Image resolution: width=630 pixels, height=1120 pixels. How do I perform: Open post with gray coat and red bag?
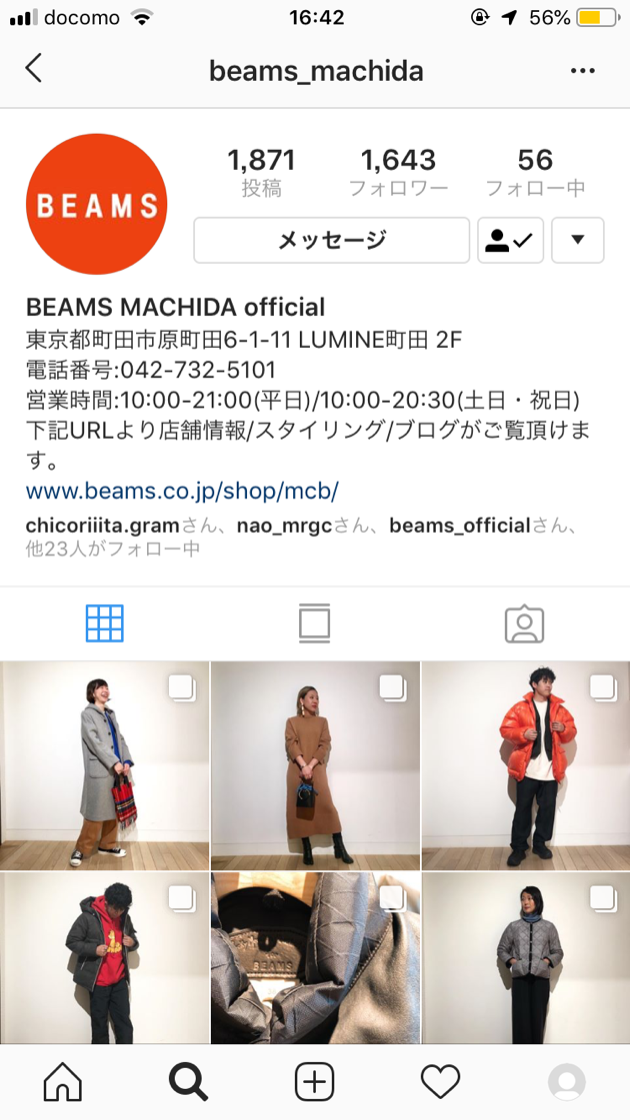tap(104, 765)
